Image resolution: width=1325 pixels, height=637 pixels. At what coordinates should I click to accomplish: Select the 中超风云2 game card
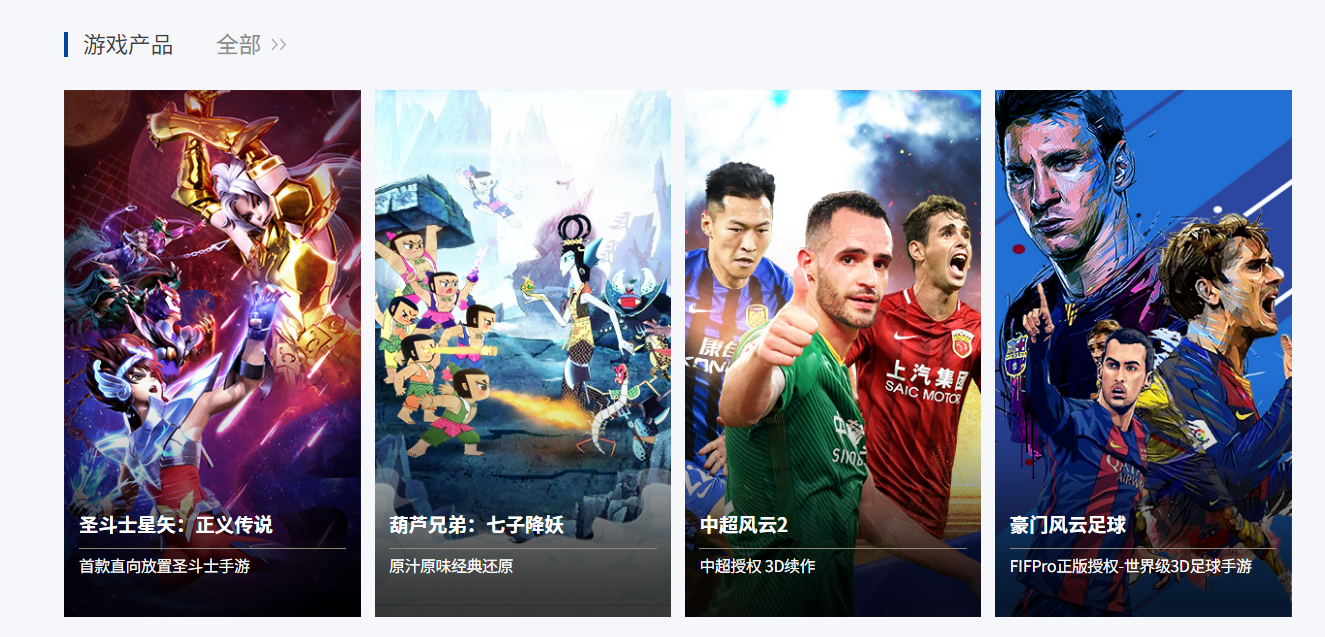(832, 353)
